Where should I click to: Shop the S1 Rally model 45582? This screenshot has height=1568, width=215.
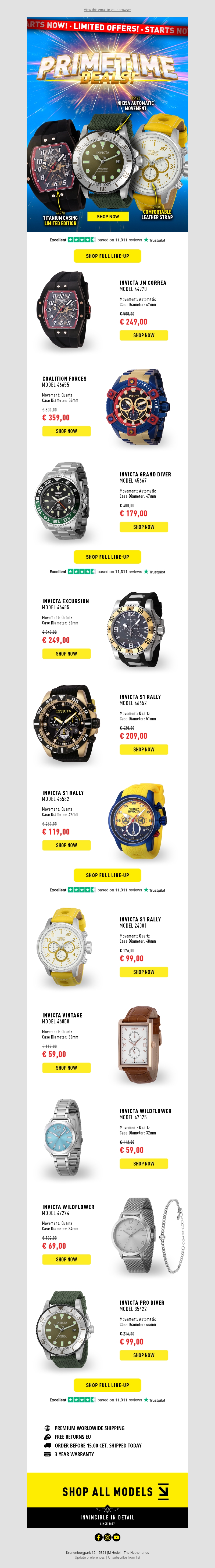tap(66, 845)
